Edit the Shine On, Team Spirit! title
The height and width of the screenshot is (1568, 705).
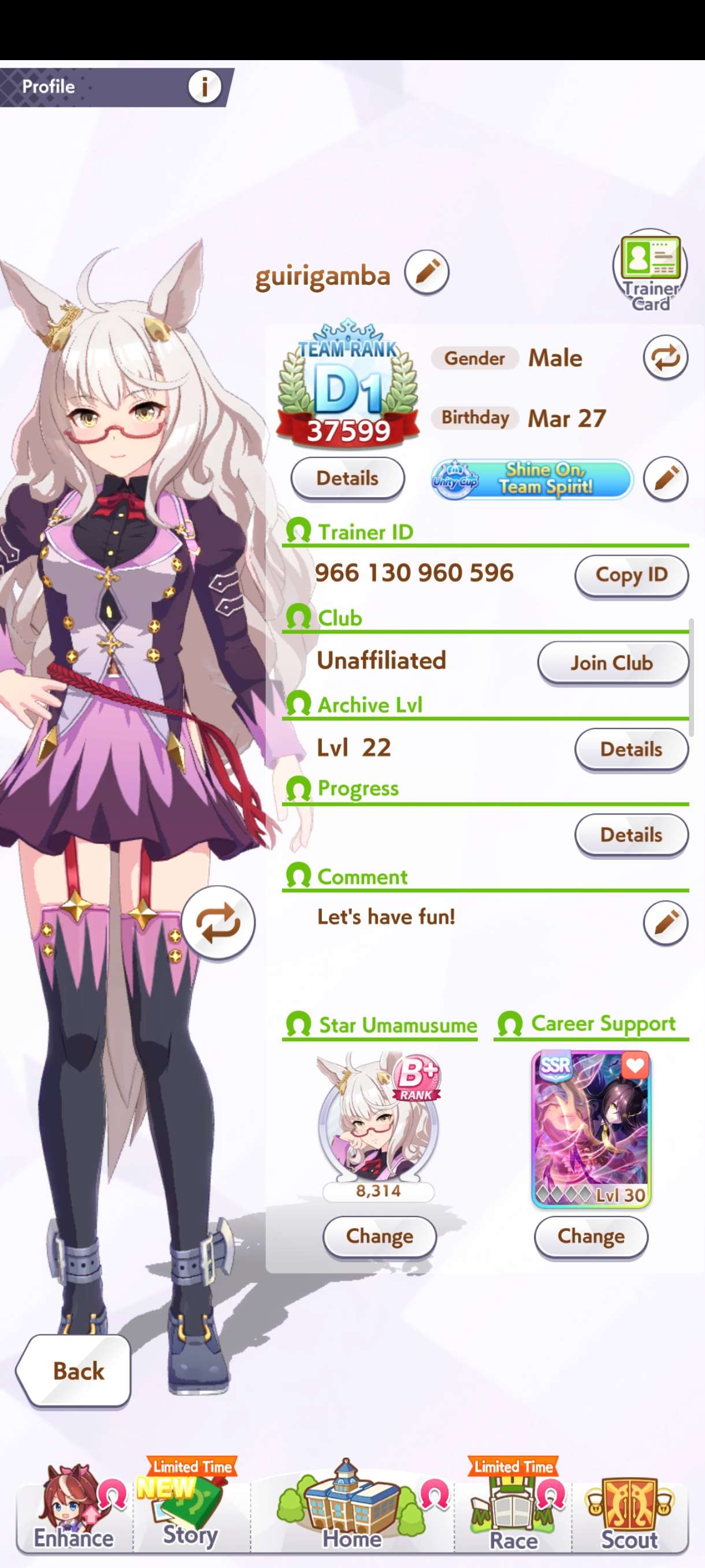coord(666,478)
